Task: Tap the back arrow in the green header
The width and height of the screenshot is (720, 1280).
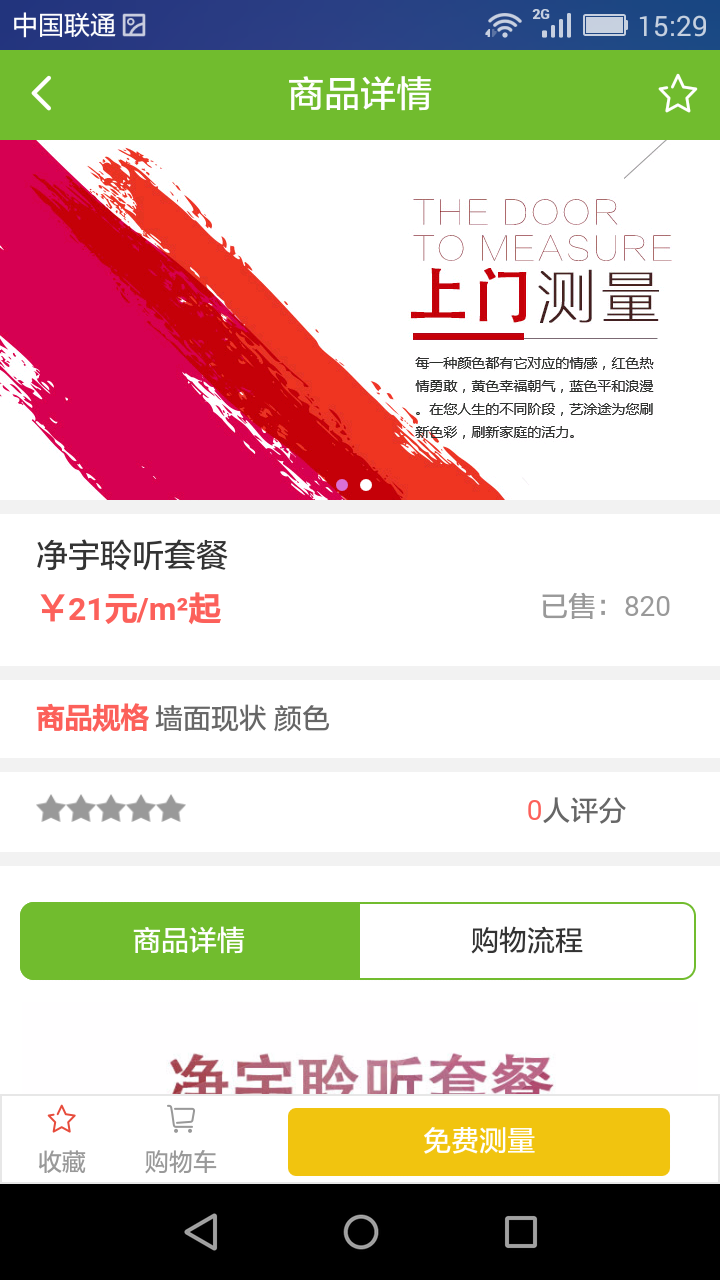Action: point(40,94)
